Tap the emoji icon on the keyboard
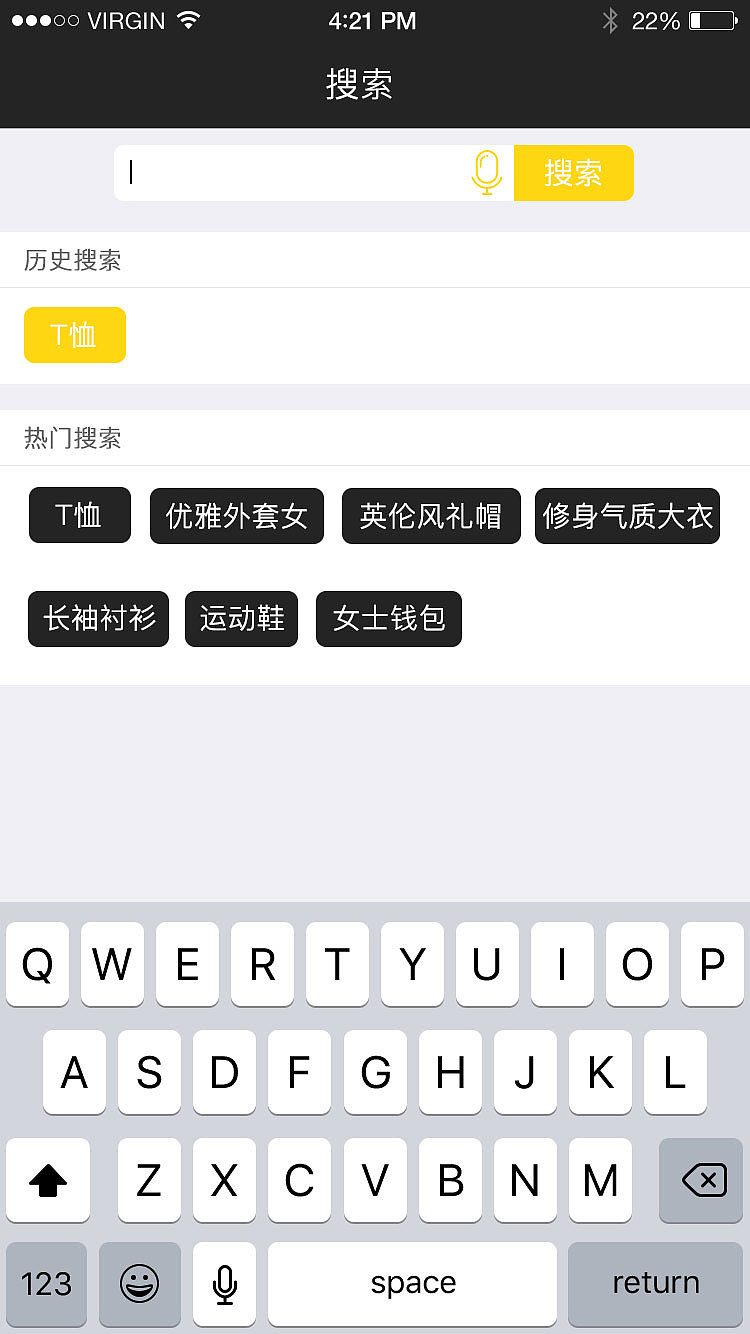 139,1283
